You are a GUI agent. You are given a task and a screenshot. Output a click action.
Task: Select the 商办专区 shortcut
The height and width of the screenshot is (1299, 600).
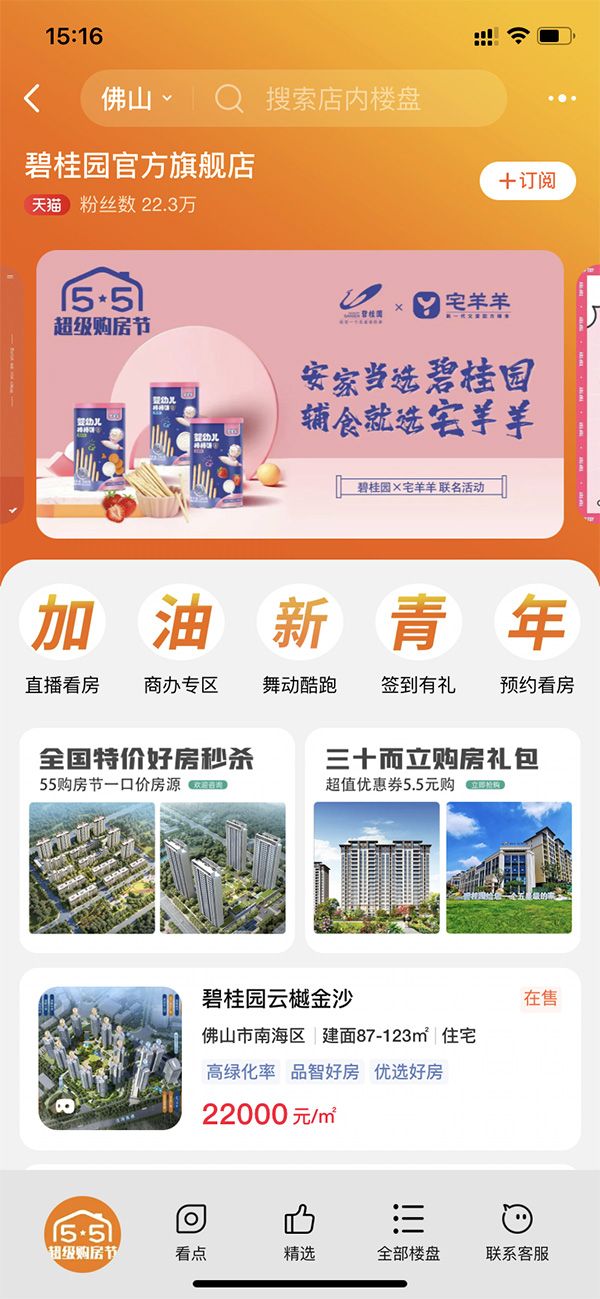[x=181, y=640]
